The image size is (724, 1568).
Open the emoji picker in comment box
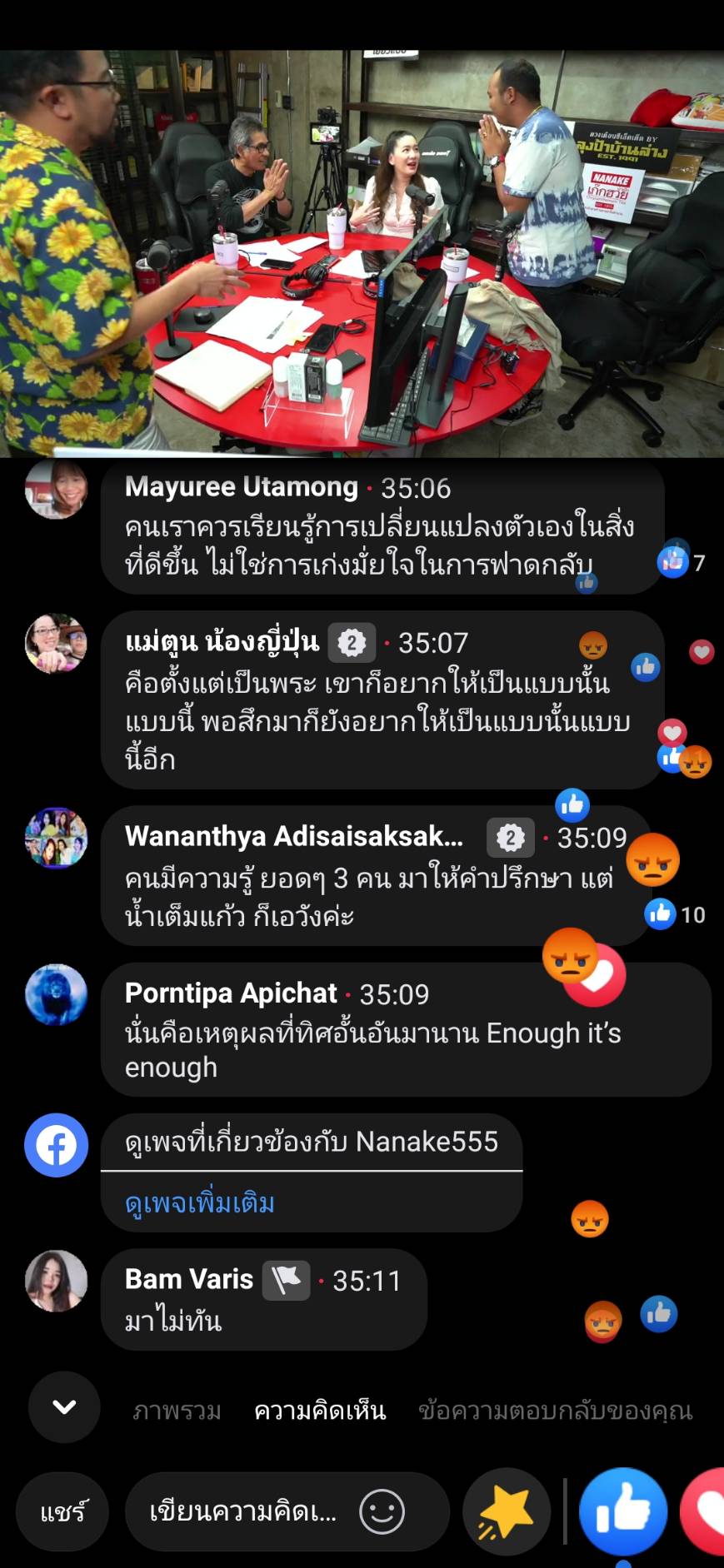(x=382, y=1511)
